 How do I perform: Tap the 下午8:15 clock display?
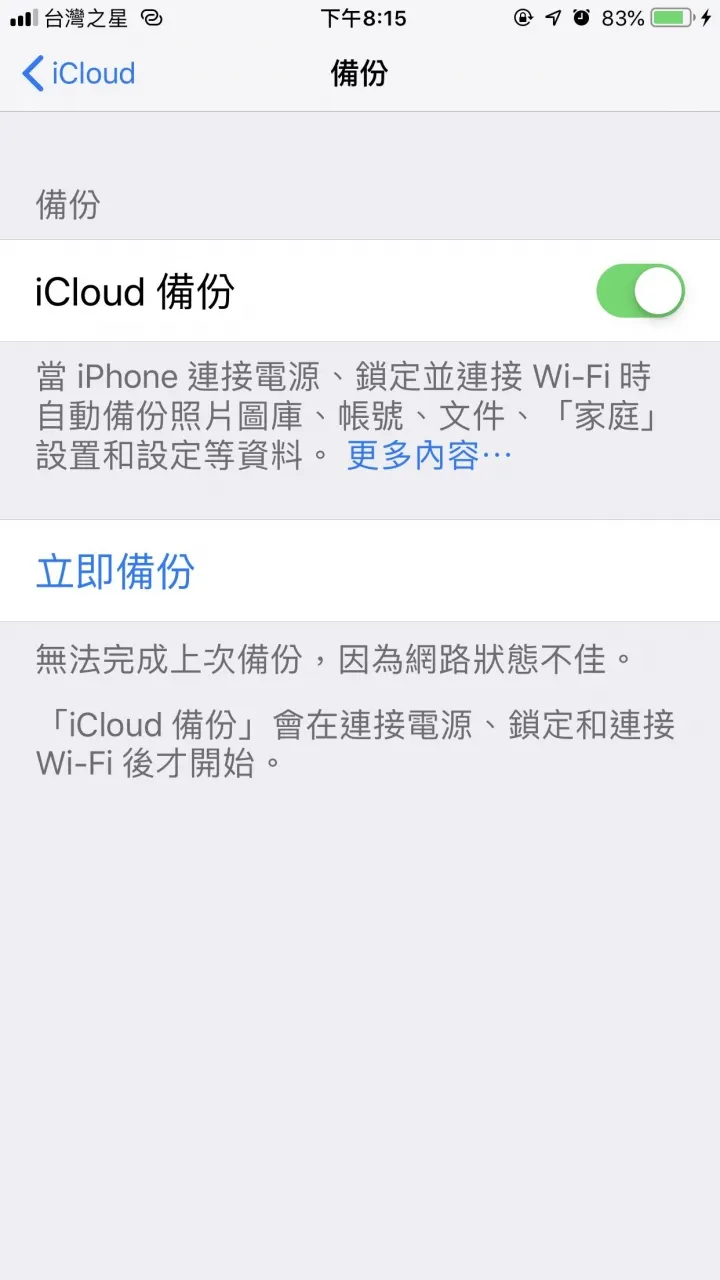tap(360, 18)
